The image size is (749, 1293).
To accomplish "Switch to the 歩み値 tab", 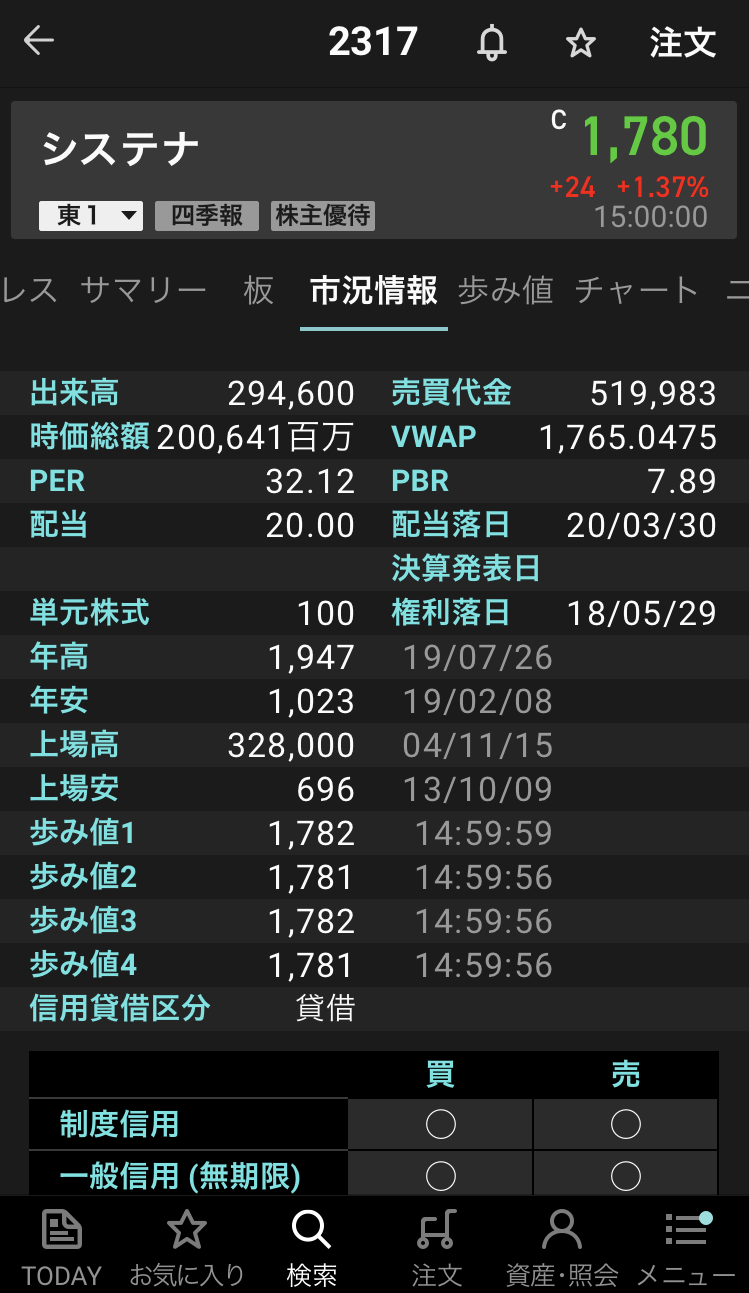I will [506, 290].
